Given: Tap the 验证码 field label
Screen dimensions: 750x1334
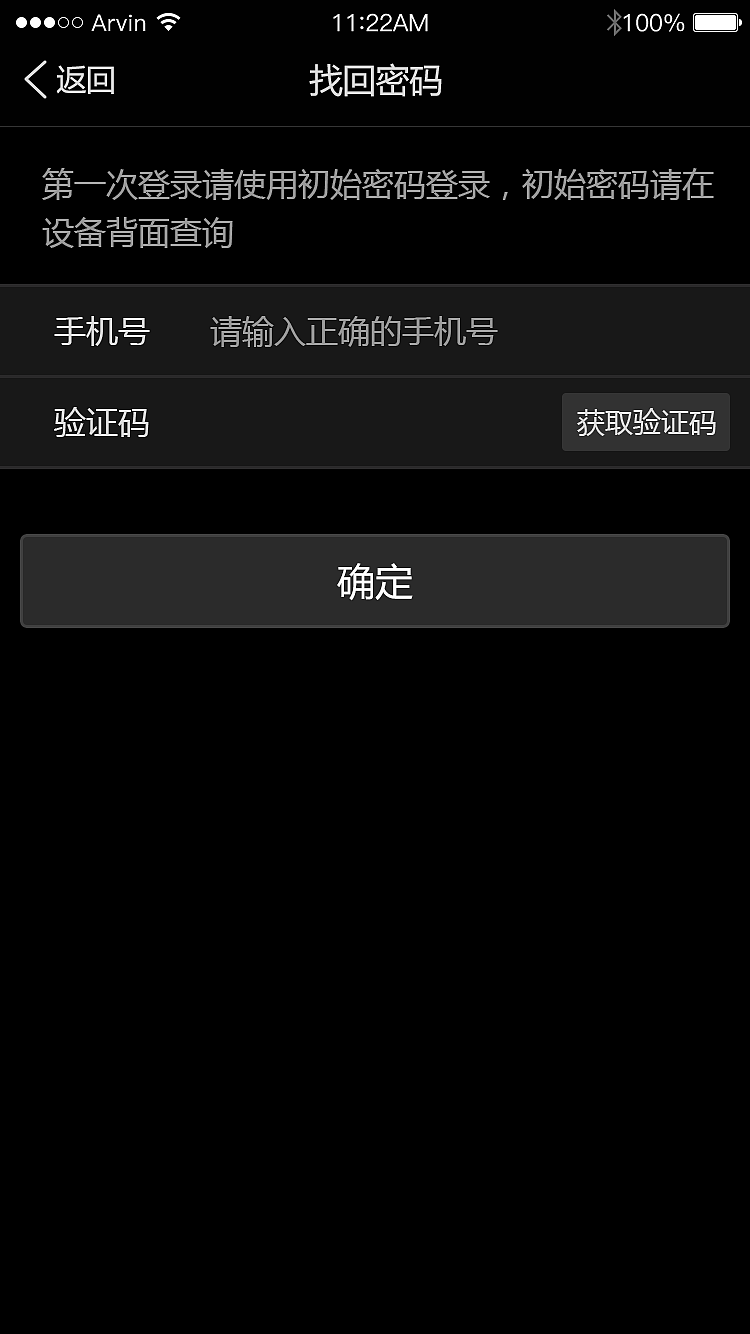Looking at the screenshot, I should point(101,422).
